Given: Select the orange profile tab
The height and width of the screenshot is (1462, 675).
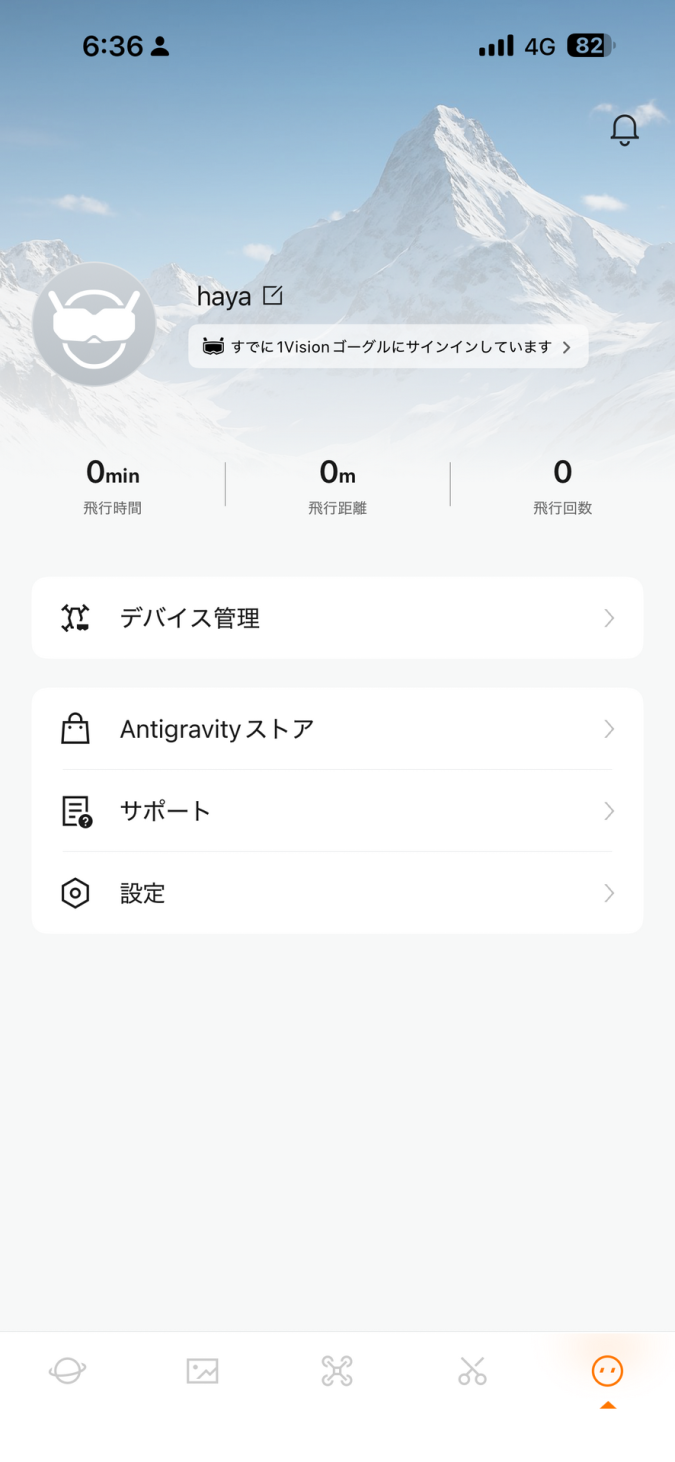Looking at the screenshot, I should [607, 1372].
